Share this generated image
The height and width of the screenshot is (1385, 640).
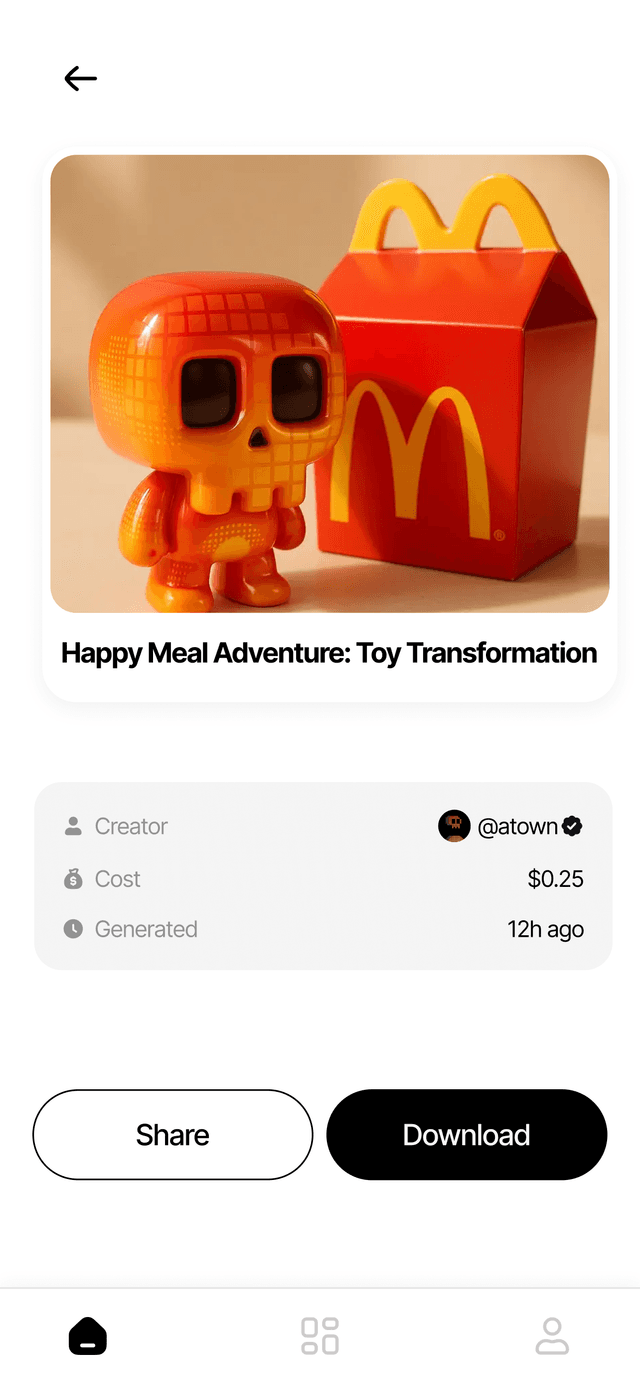(x=173, y=1135)
